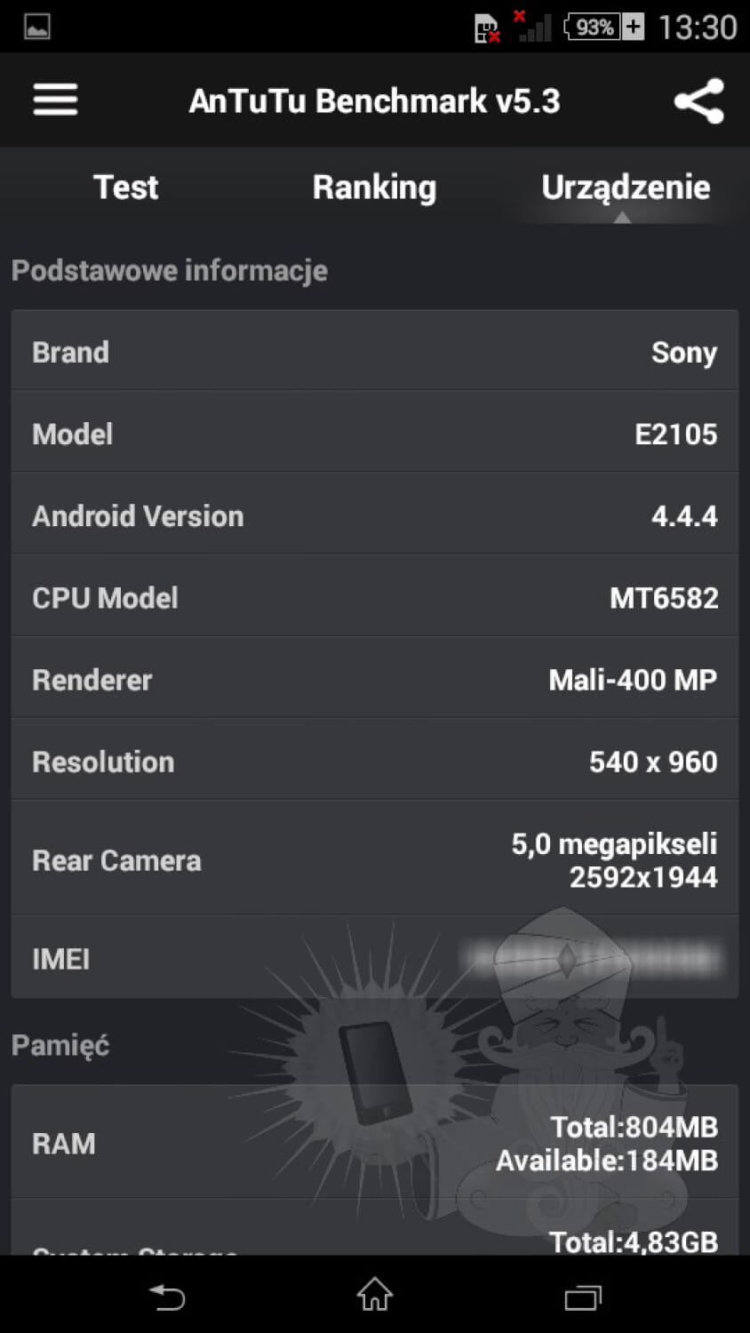Select the Urządzenie tab
The height and width of the screenshot is (1333, 750).
point(624,188)
